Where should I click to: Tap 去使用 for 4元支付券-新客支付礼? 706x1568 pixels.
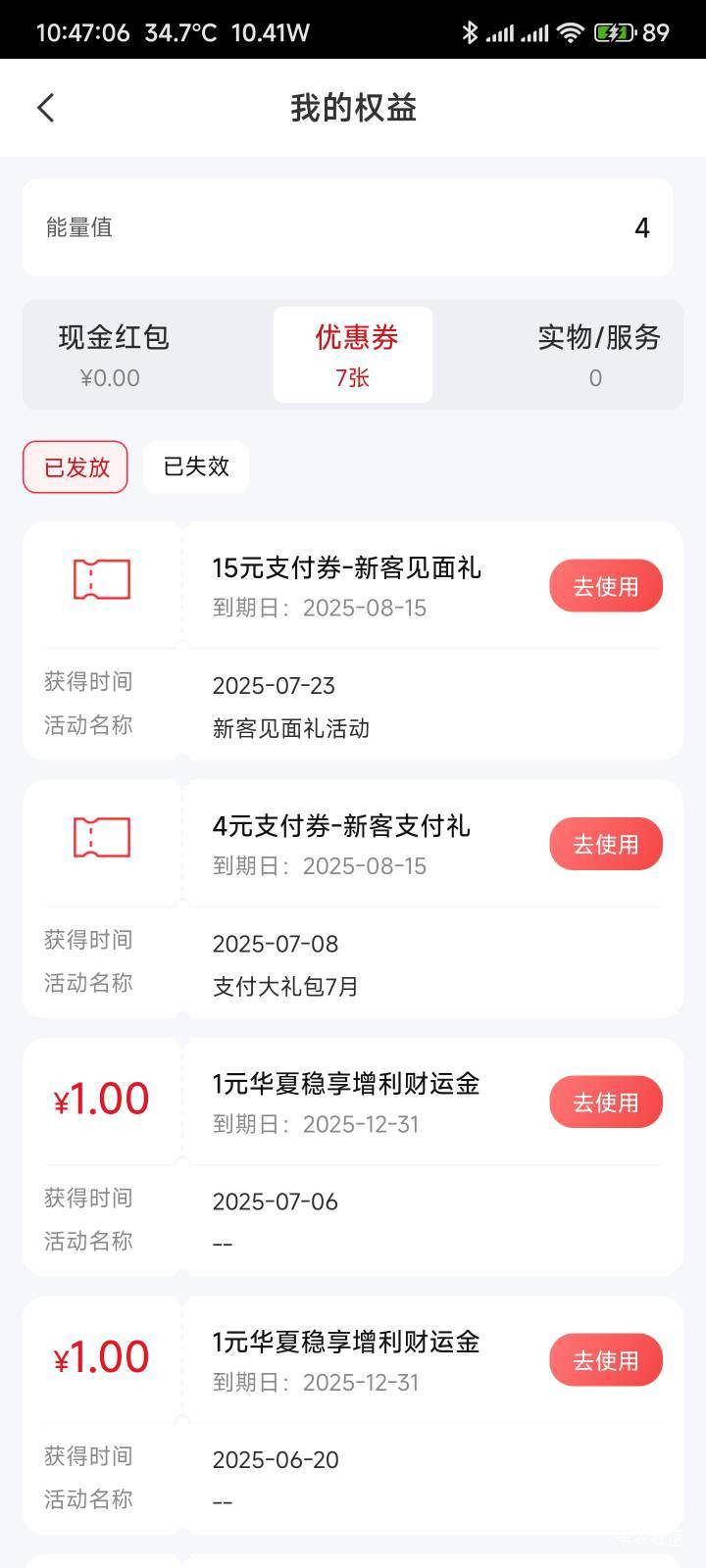pyautogui.click(x=606, y=844)
